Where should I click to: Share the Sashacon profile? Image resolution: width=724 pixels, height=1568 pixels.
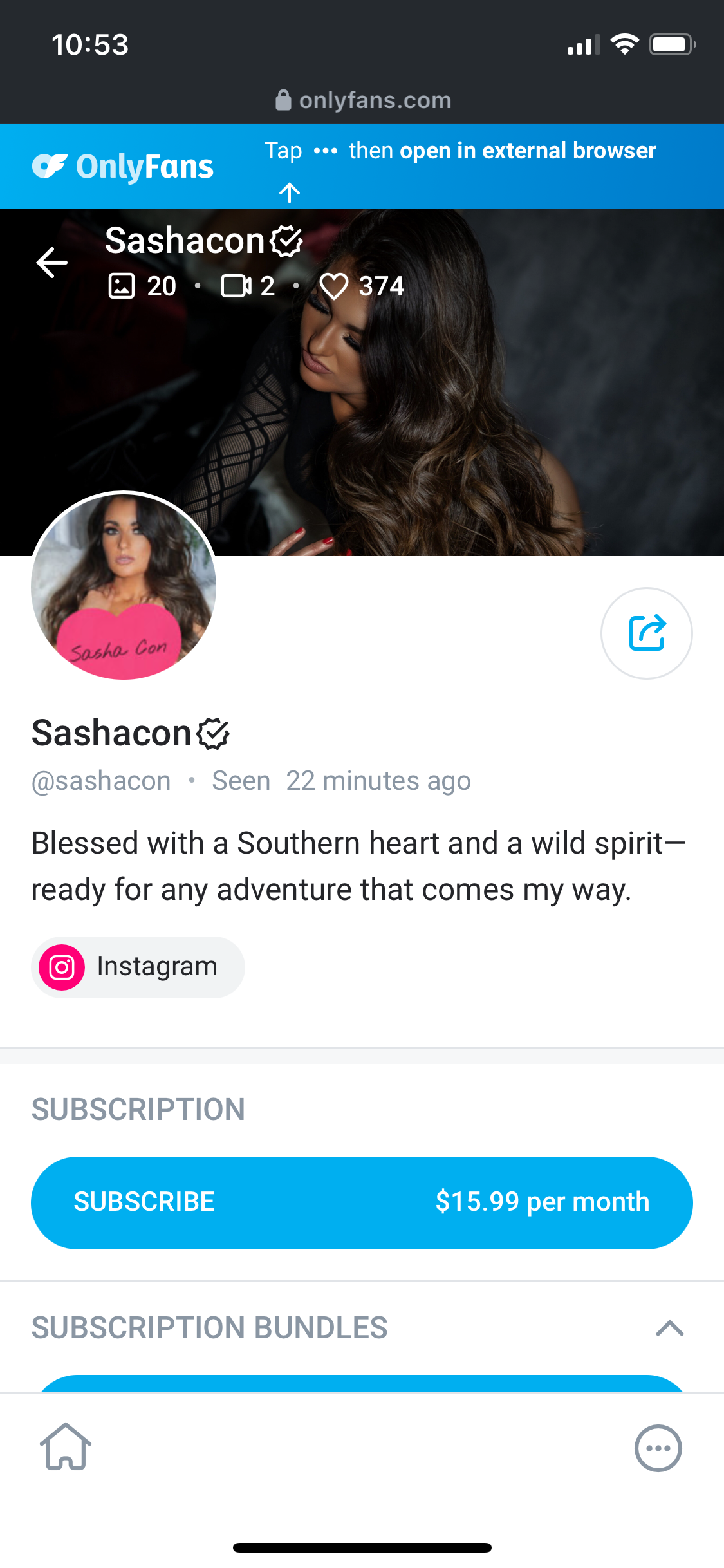646,633
